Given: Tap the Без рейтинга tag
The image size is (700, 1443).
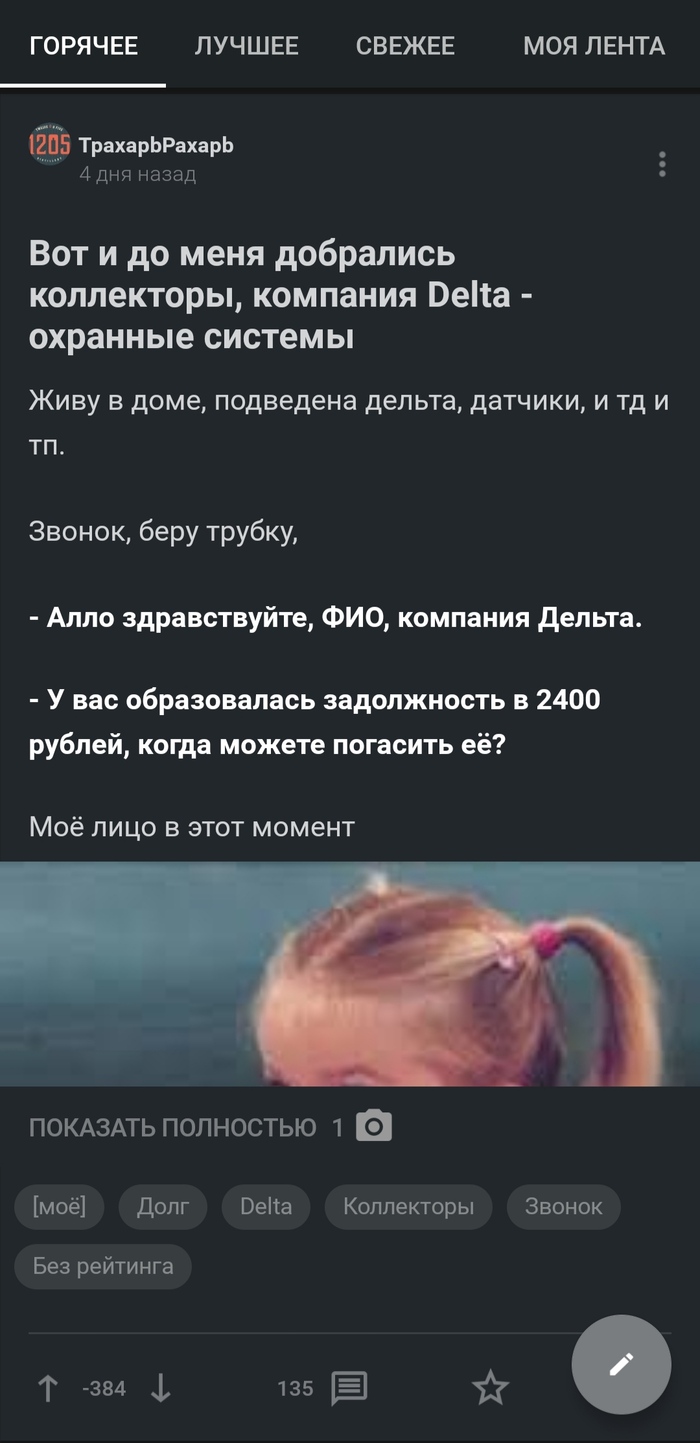Looking at the screenshot, I should [x=103, y=1266].
